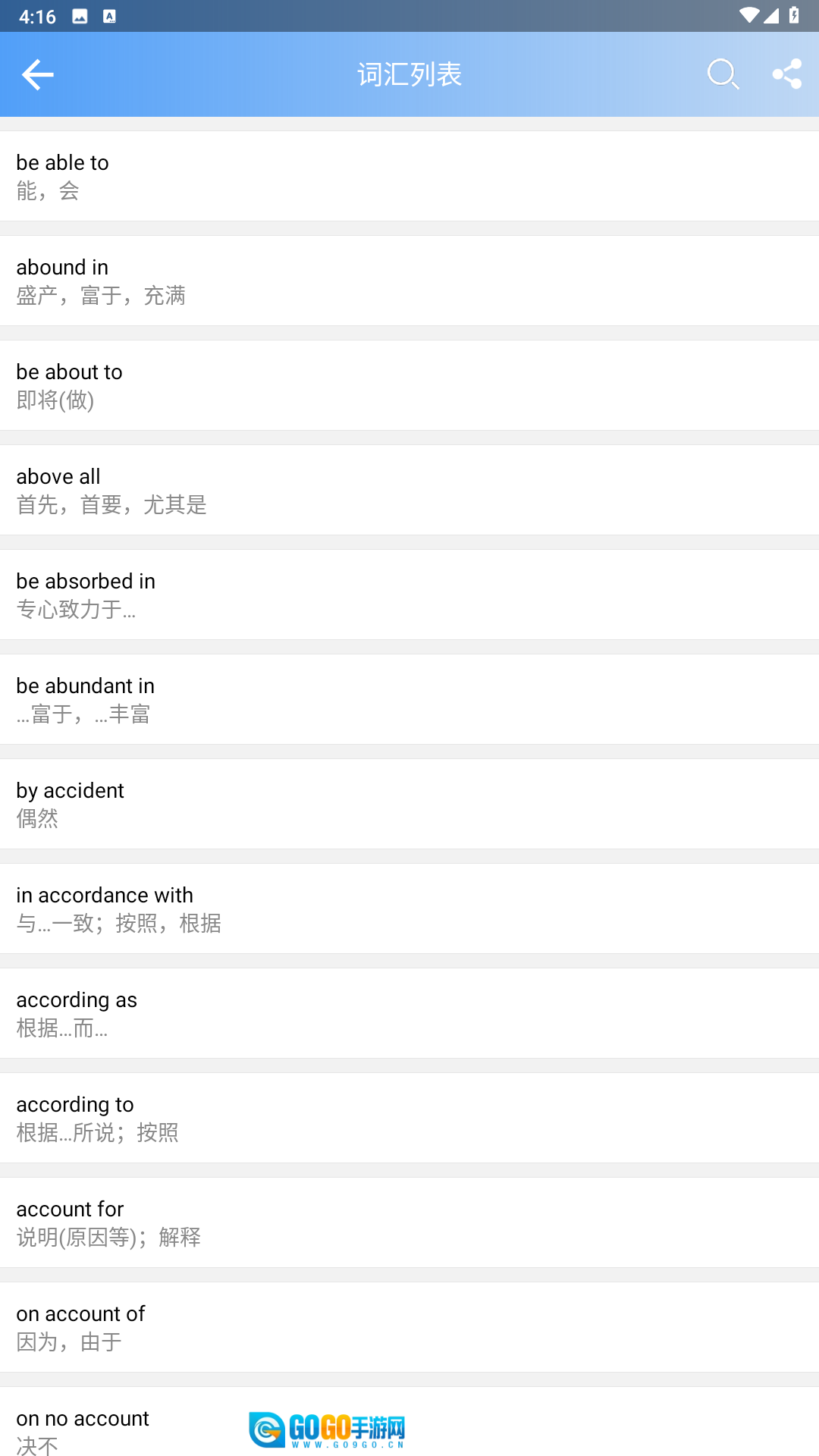The image size is (819, 1456).
Task: Select the phrase 'be abundant in'
Action: (409, 699)
